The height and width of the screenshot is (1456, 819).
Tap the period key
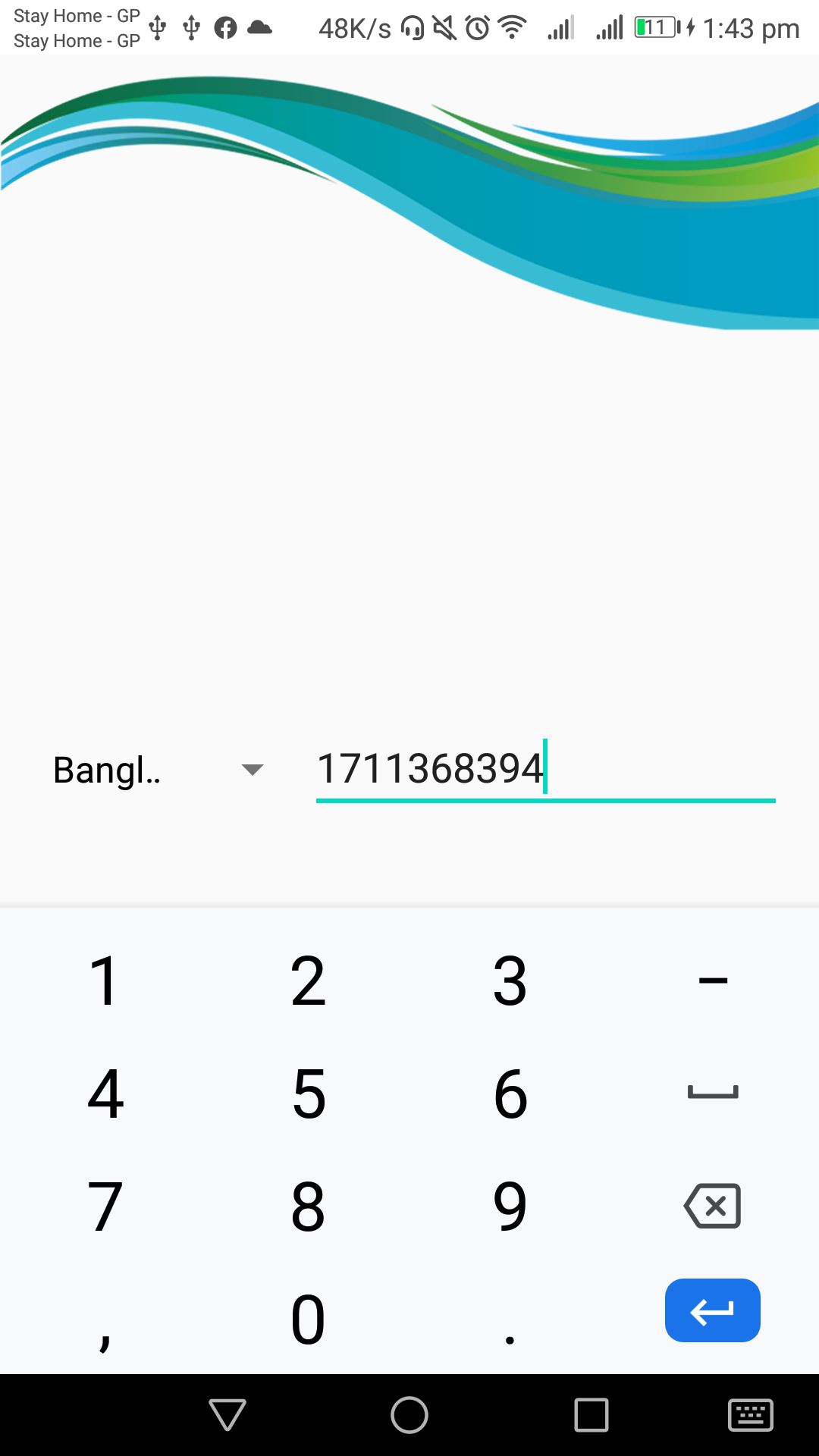510,1319
